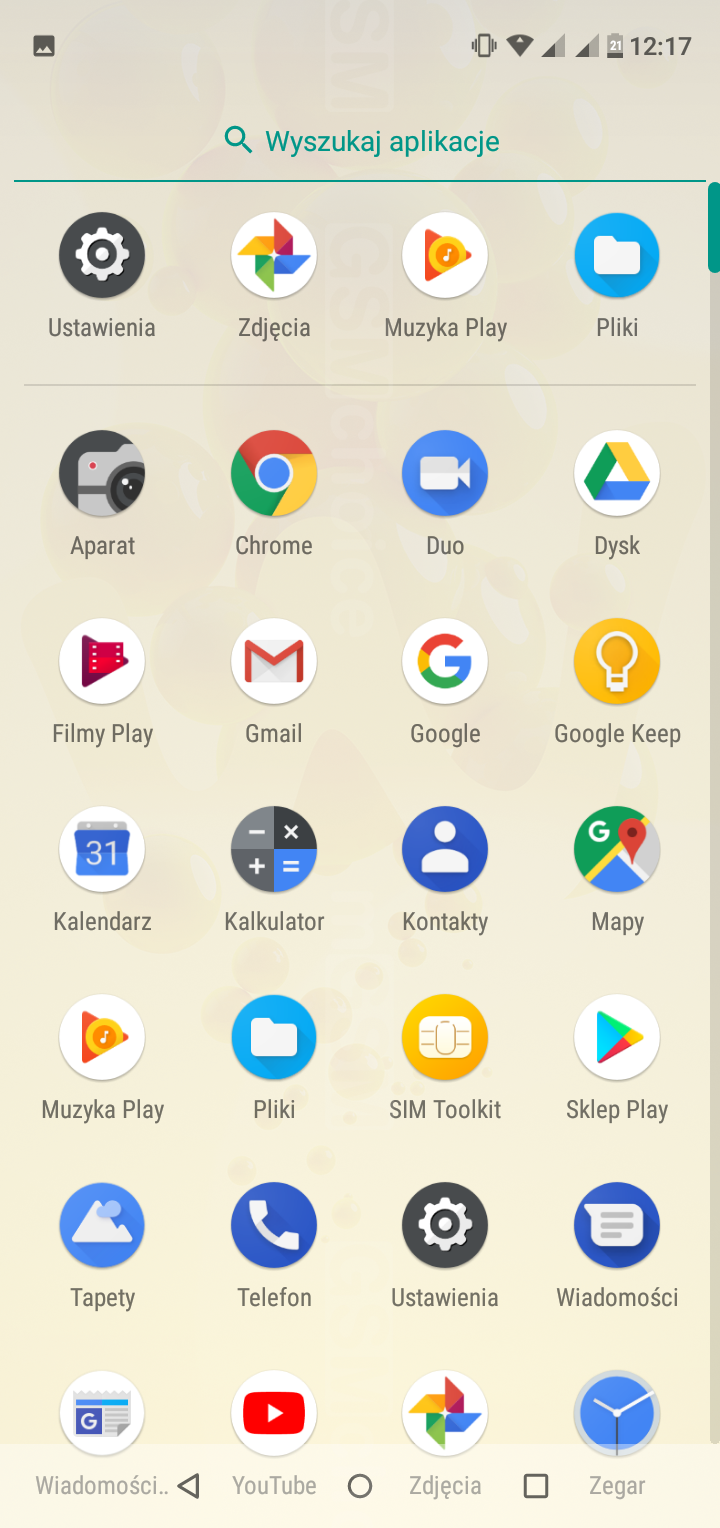Open the Duo video calling app
720x1528 pixels.
(445, 474)
